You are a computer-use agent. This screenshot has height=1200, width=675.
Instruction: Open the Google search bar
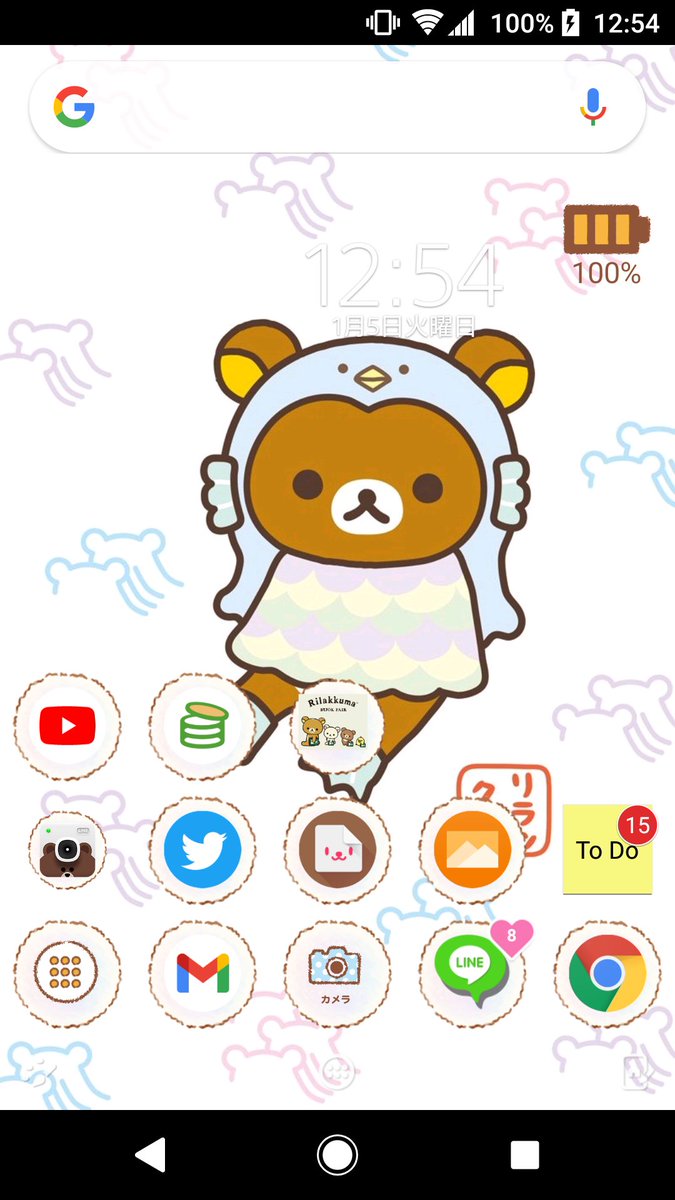click(x=320, y=106)
